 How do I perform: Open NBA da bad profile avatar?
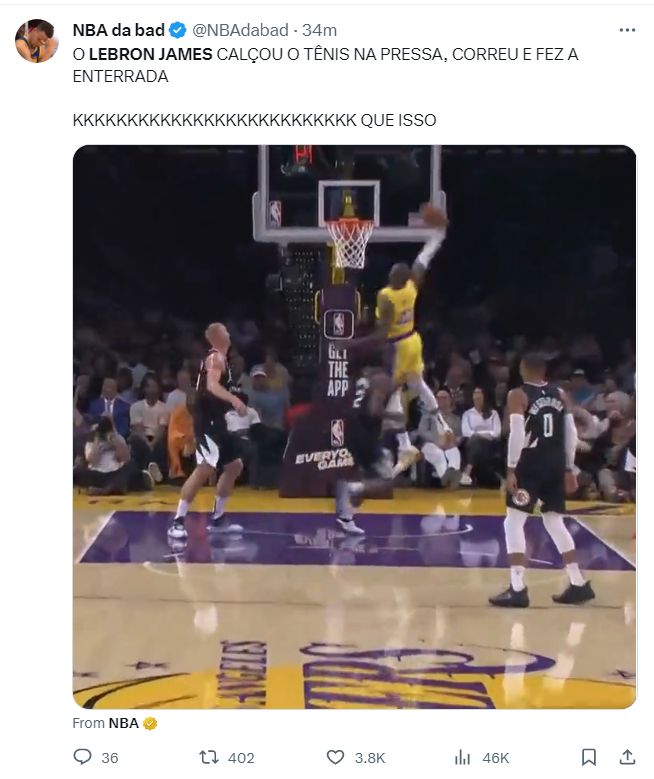35,40
